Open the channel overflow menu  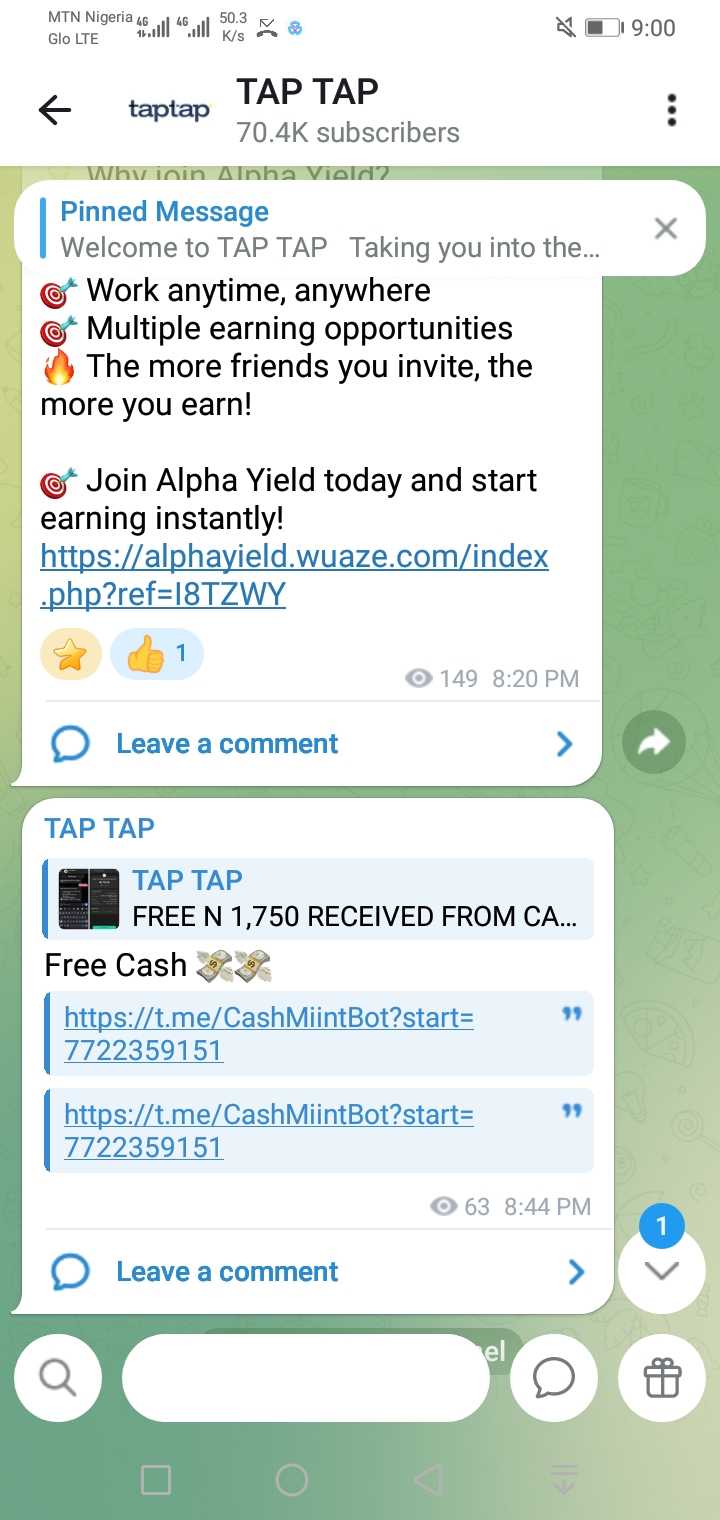(x=672, y=110)
